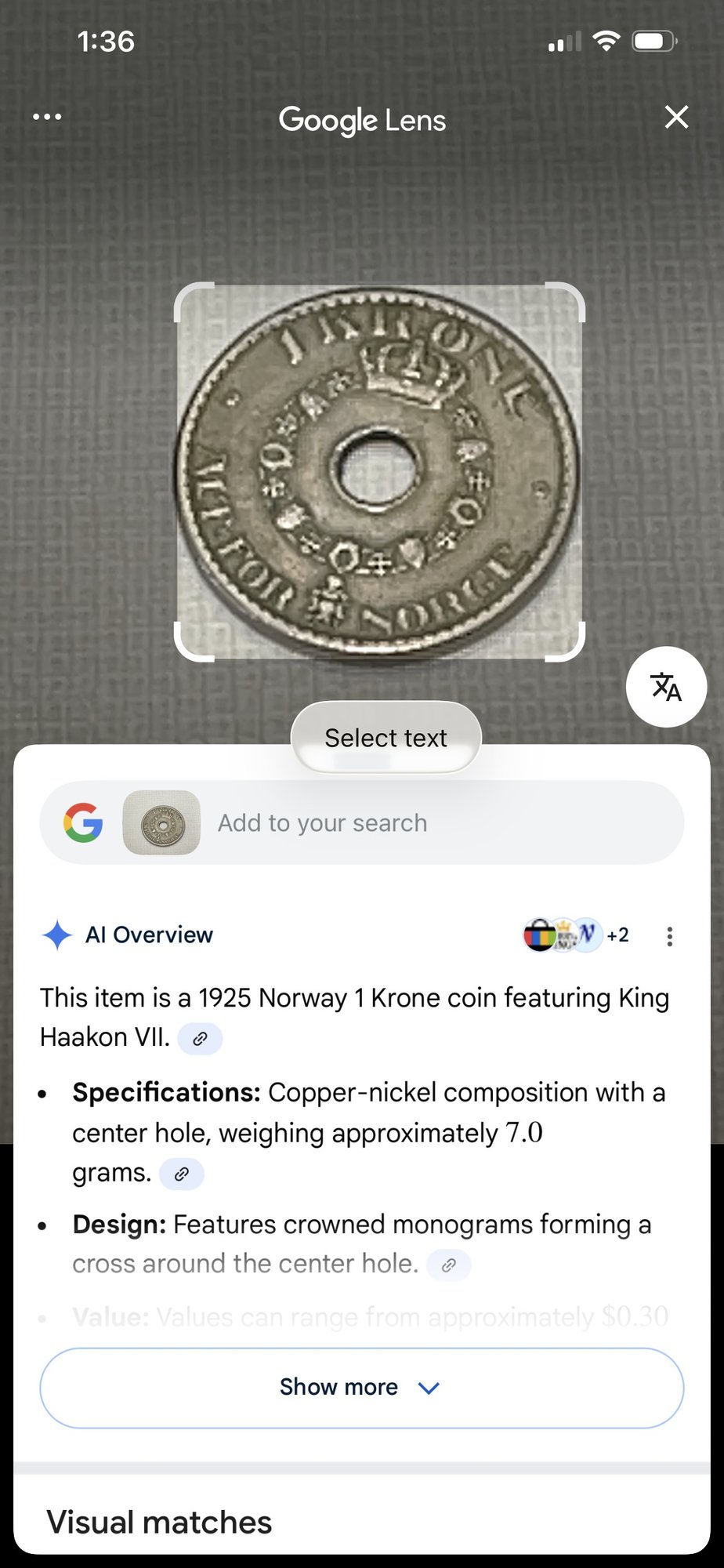This screenshot has width=724, height=1568.
Task: Open source link after Design bullet
Action: coord(448,1265)
